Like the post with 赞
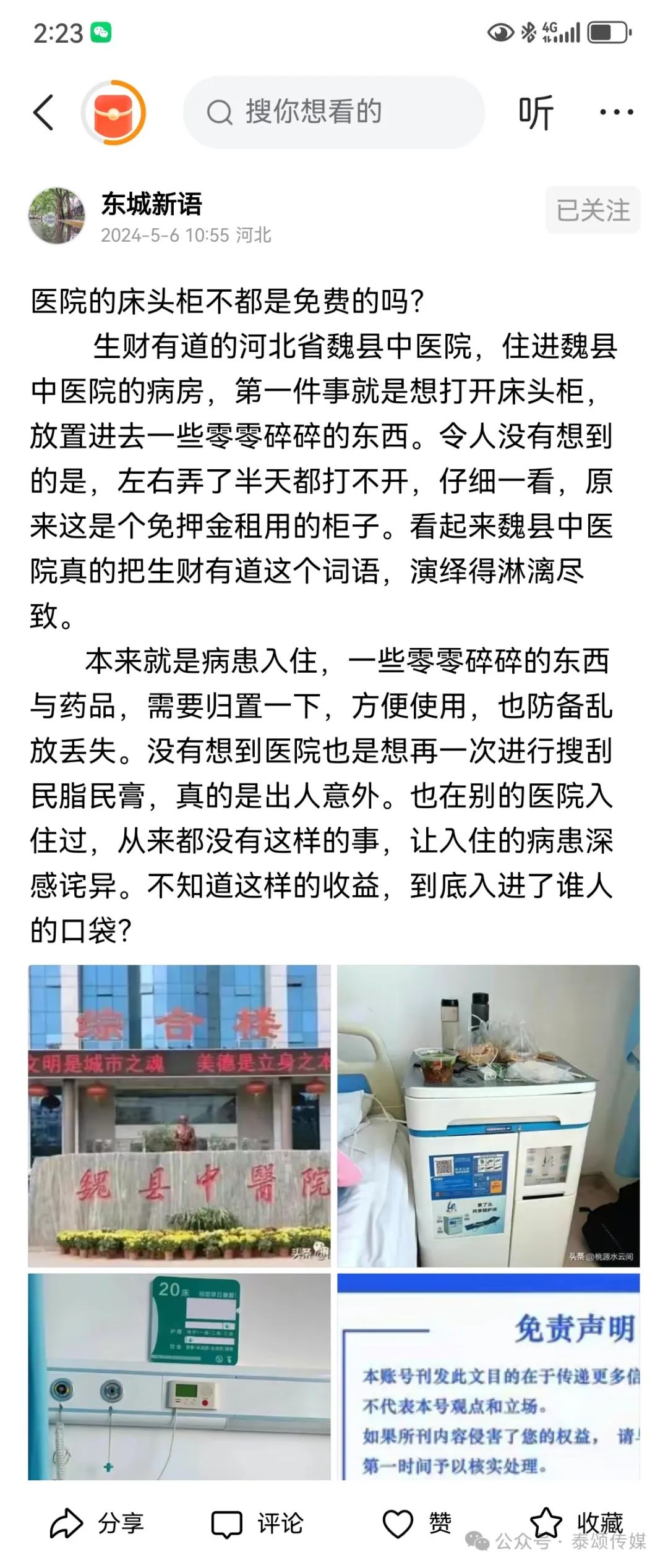The height and width of the screenshot is (1568, 668). click(x=417, y=1523)
